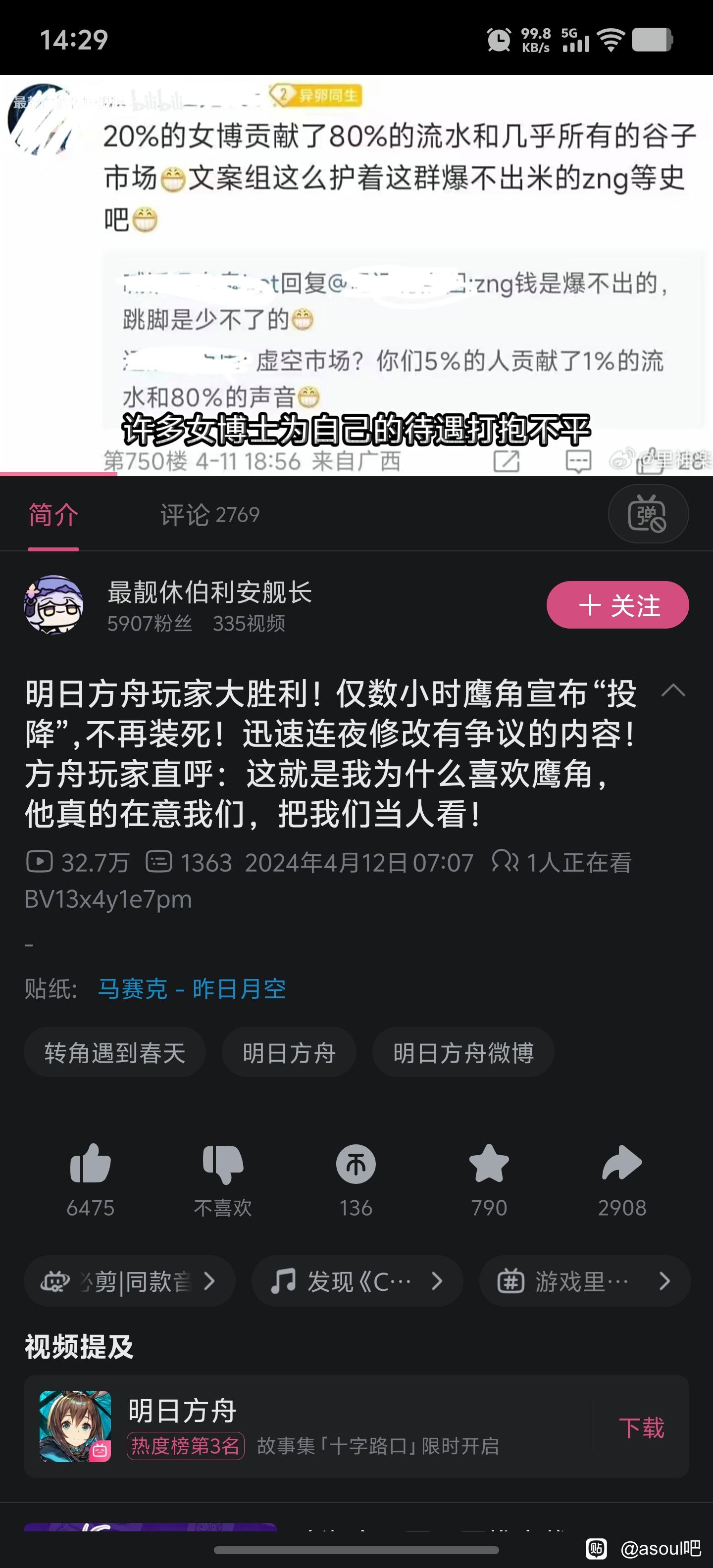
Task: Open the 必剪 同款音 chip
Action: (x=129, y=1281)
